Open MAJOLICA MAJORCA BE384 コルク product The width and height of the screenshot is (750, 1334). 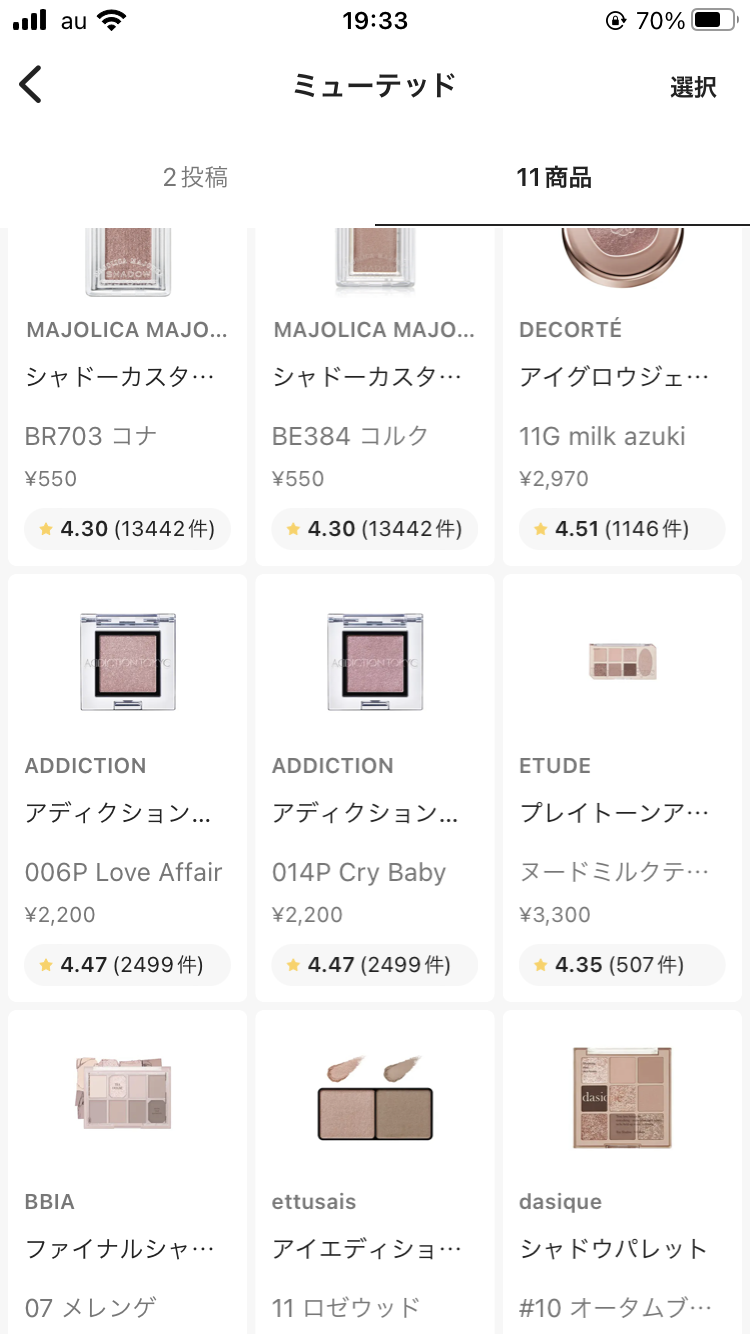coord(374,400)
